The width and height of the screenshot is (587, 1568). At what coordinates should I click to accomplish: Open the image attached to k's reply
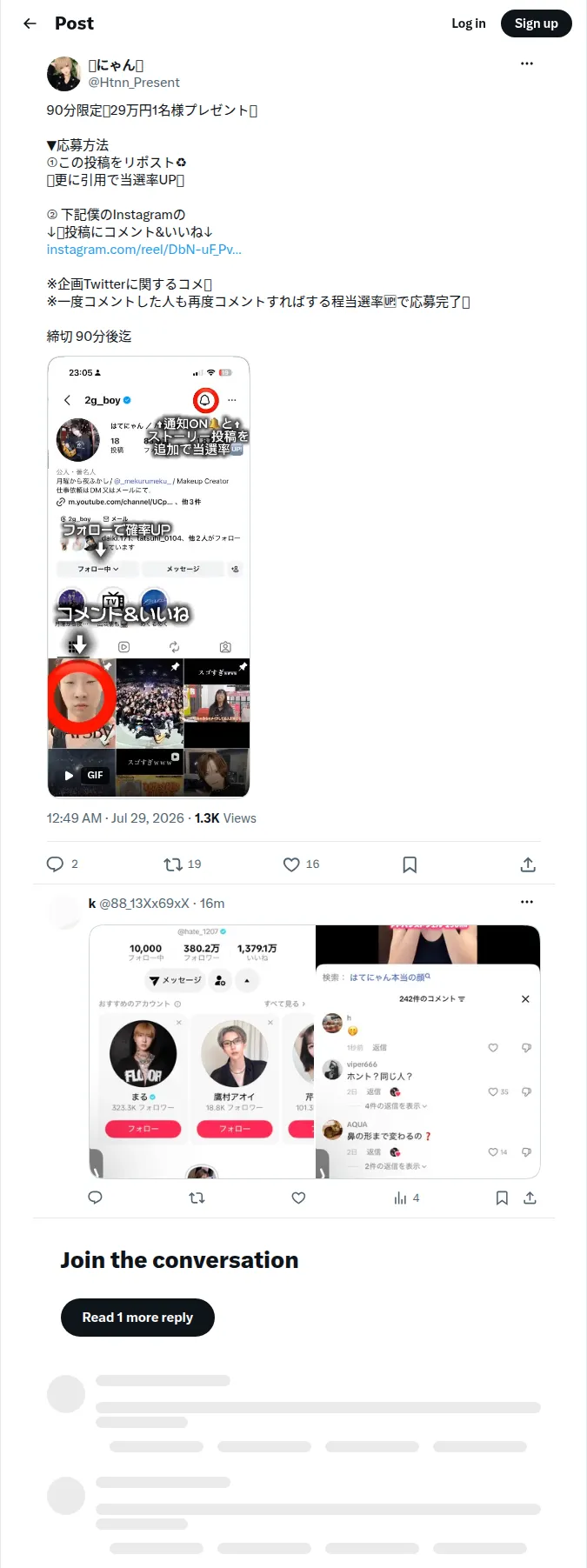(315, 1051)
